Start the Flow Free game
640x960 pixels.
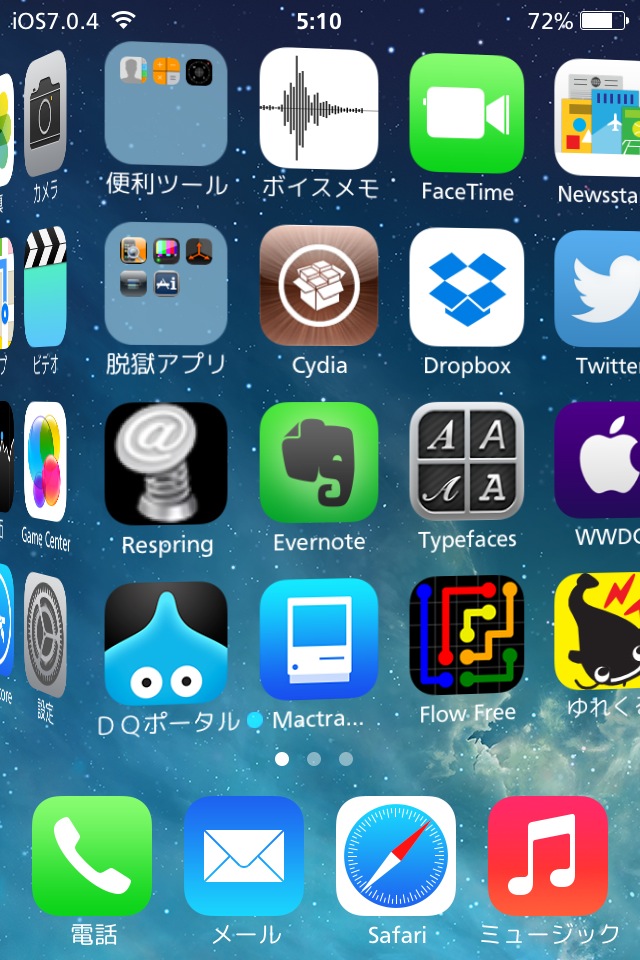click(x=467, y=635)
